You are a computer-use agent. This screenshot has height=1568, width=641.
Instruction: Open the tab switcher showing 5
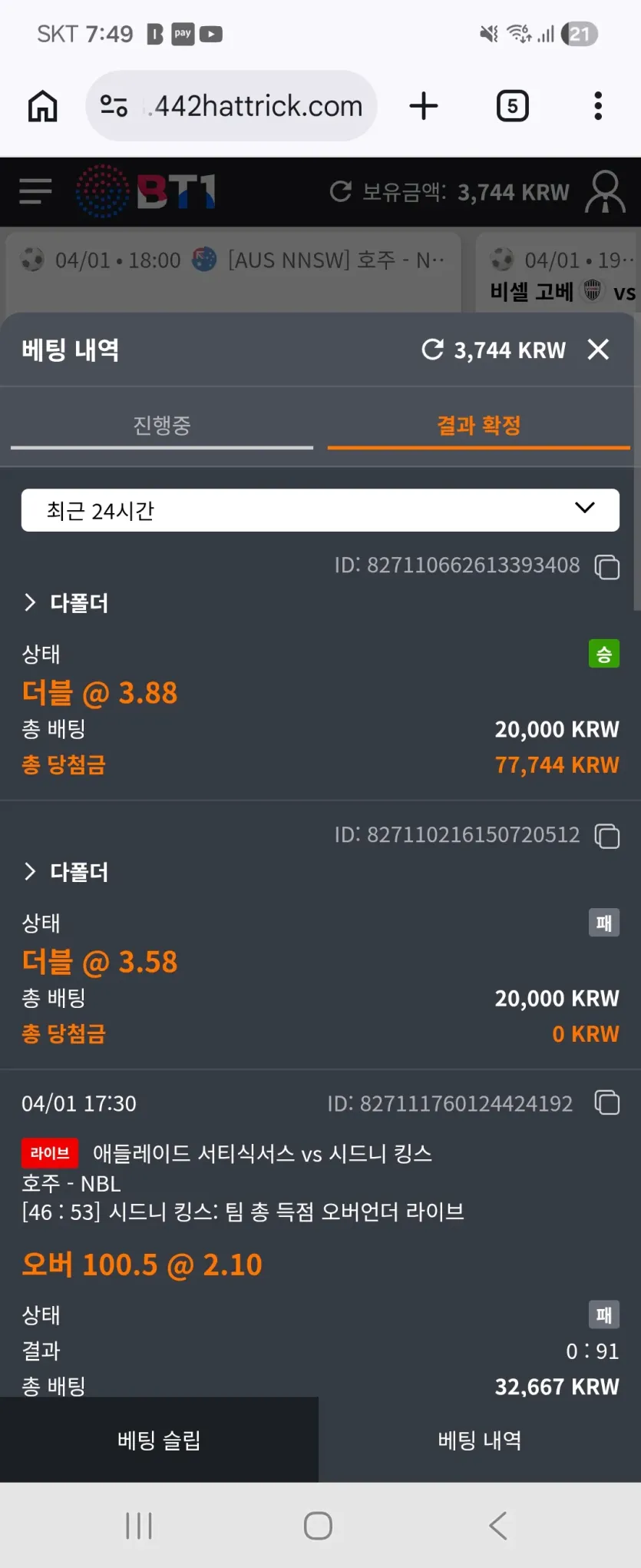point(513,106)
